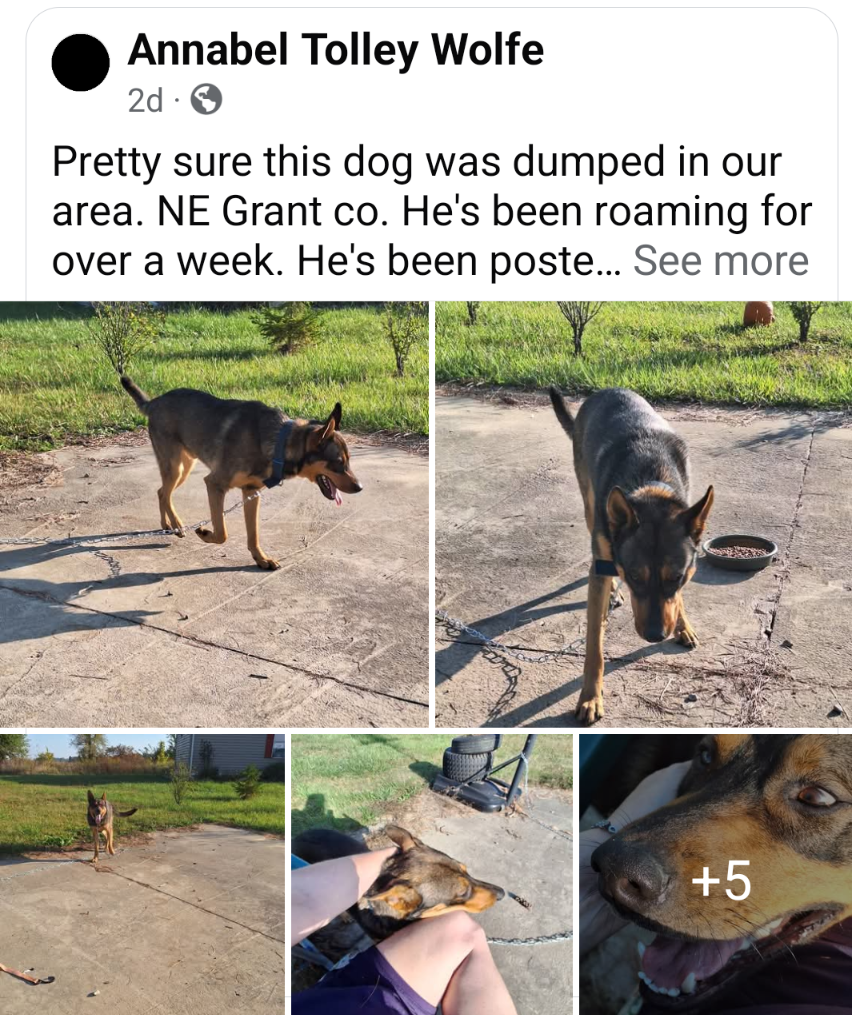
Task: Open Annabel Tolley Wolfe's profile picture
Action: [x=80, y=63]
